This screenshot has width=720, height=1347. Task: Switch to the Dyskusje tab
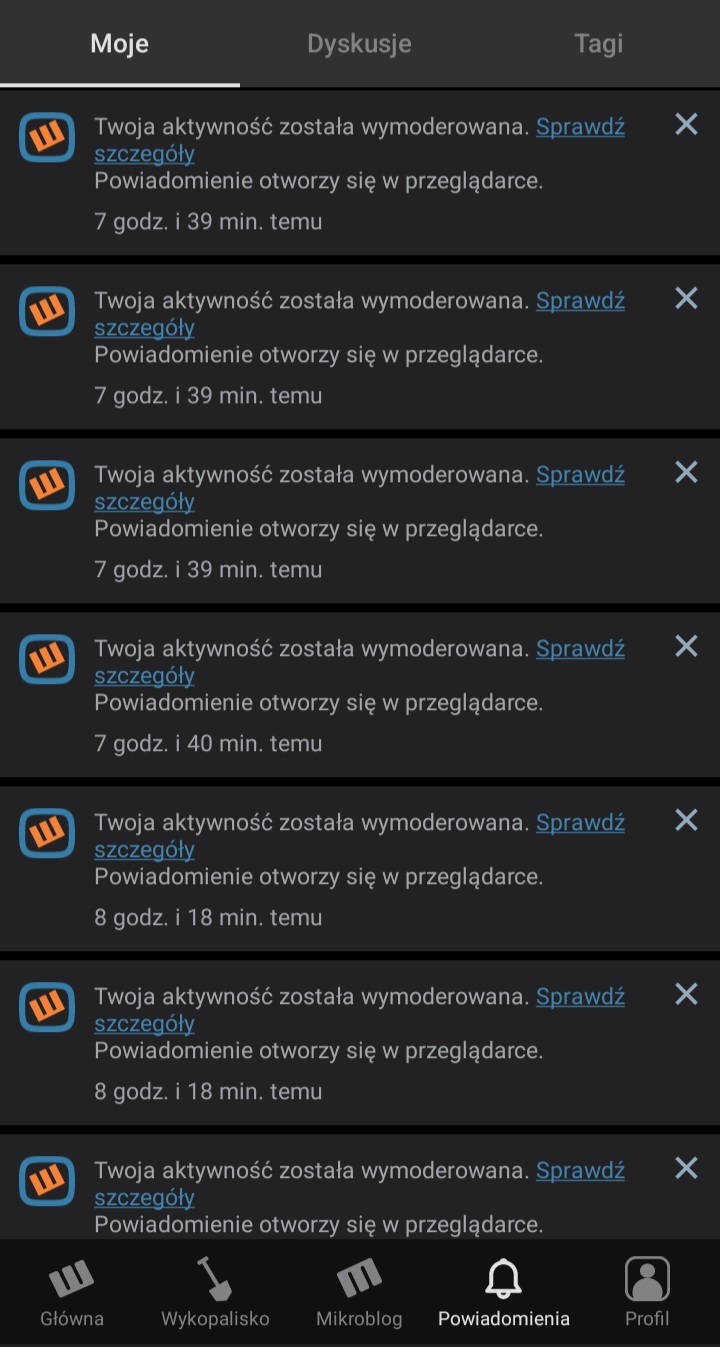359,44
